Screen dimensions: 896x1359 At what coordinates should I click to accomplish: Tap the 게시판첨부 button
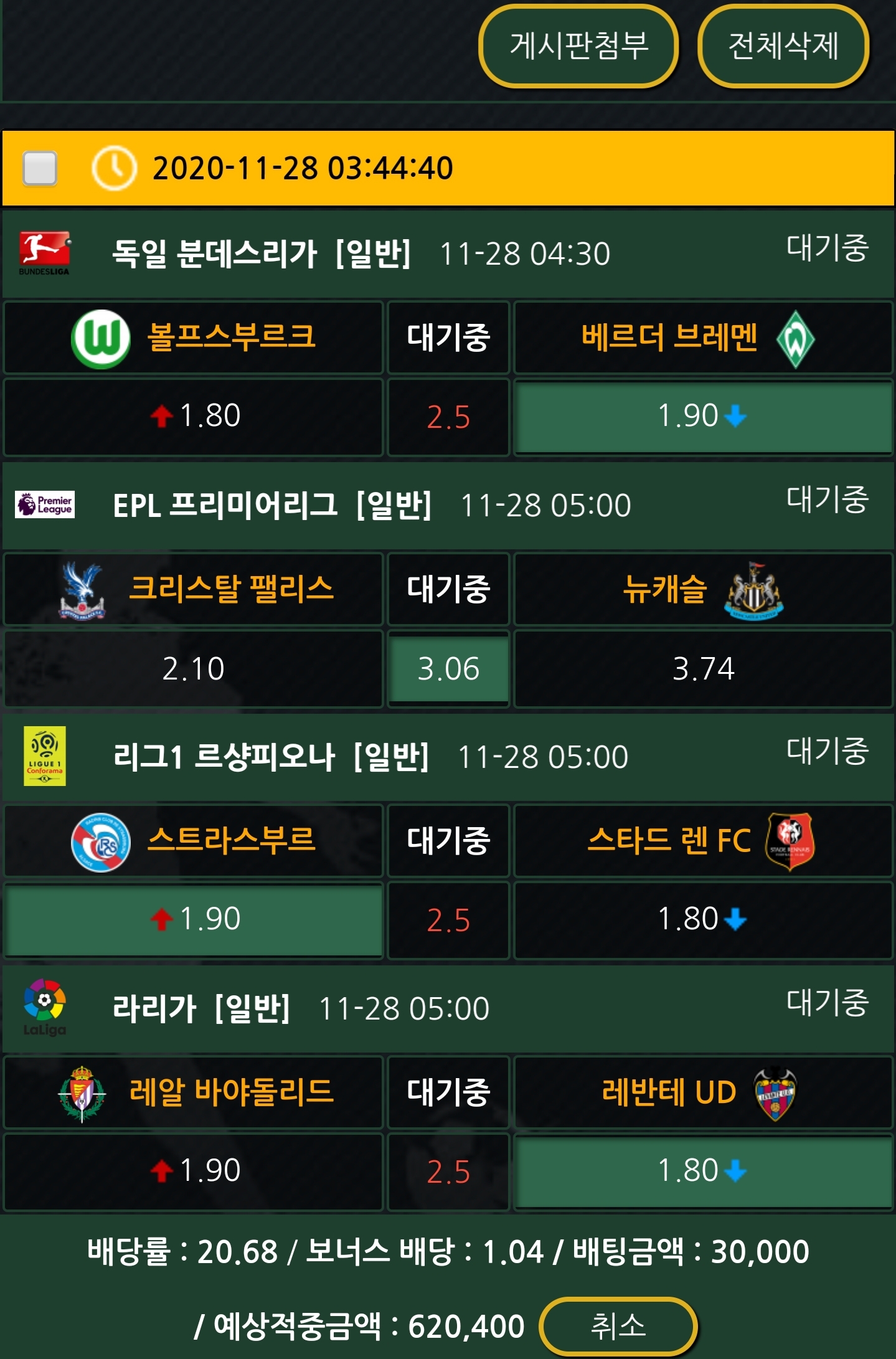[x=578, y=46]
